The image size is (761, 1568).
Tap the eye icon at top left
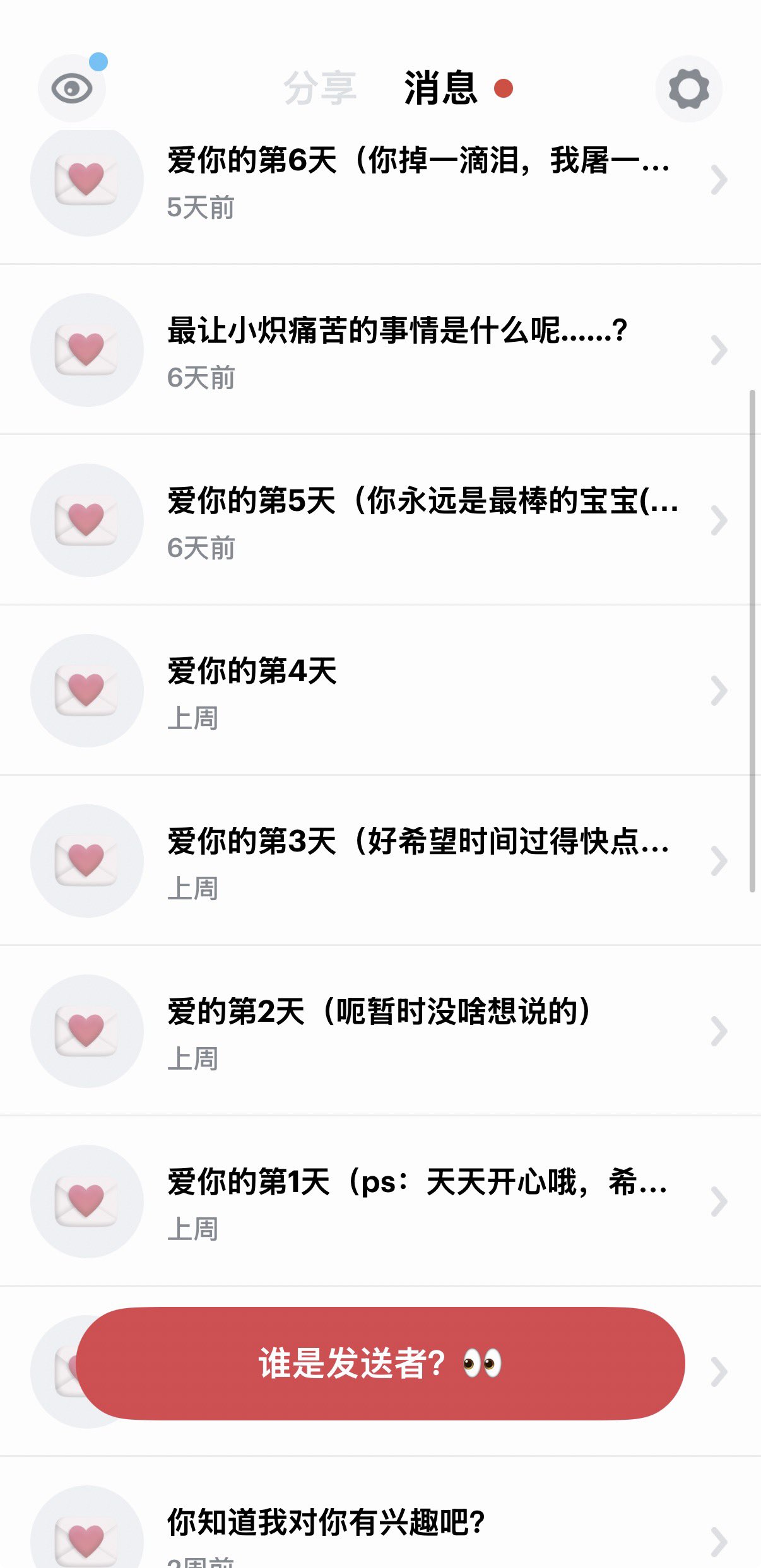pos(72,88)
